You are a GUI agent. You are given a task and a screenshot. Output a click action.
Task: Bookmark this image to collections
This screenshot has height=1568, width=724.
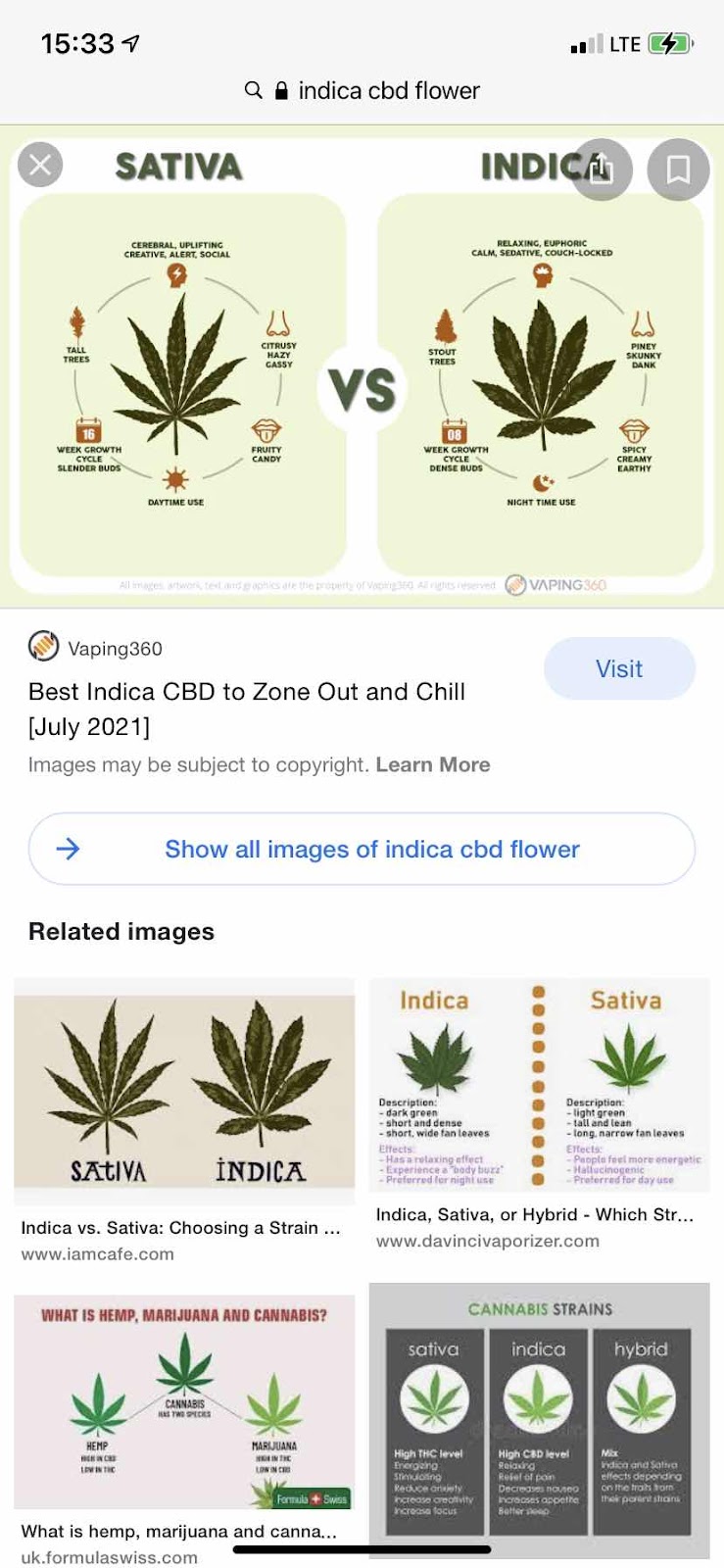pos(678,170)
